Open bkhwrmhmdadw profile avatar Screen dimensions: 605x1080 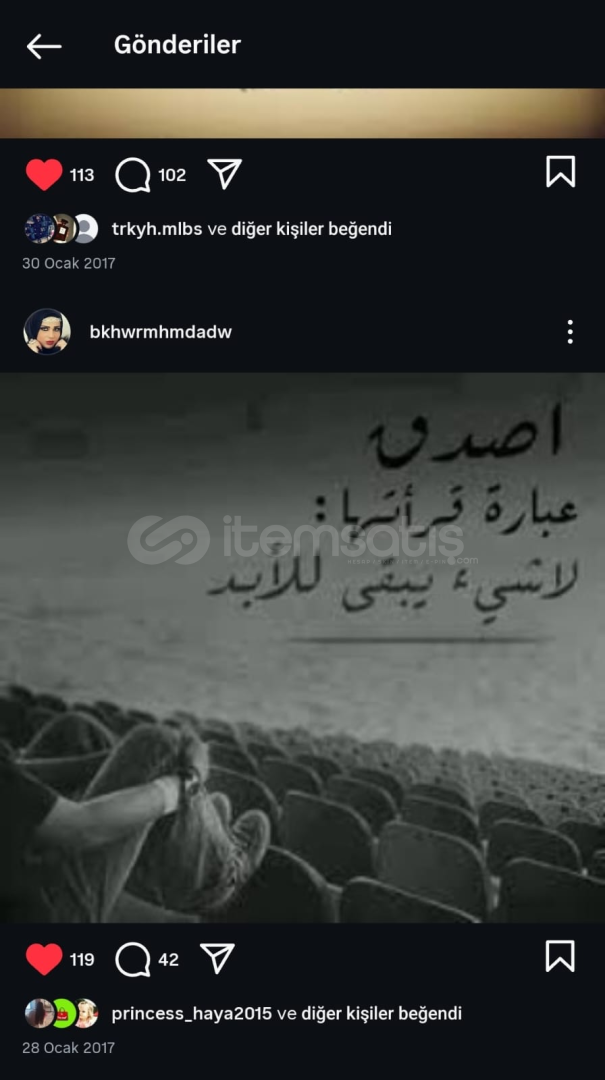point(47,332)
